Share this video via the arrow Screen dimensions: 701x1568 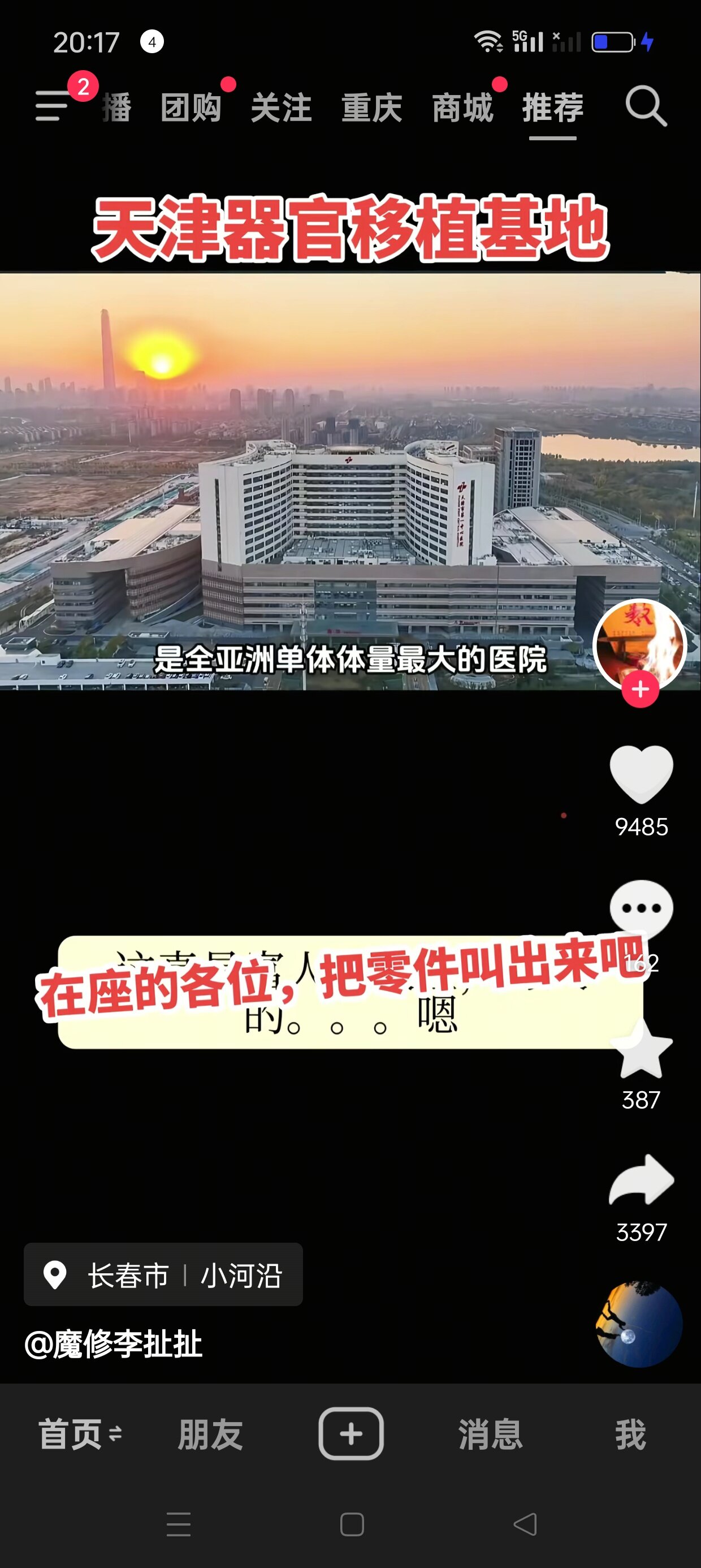pos(642,1179)
